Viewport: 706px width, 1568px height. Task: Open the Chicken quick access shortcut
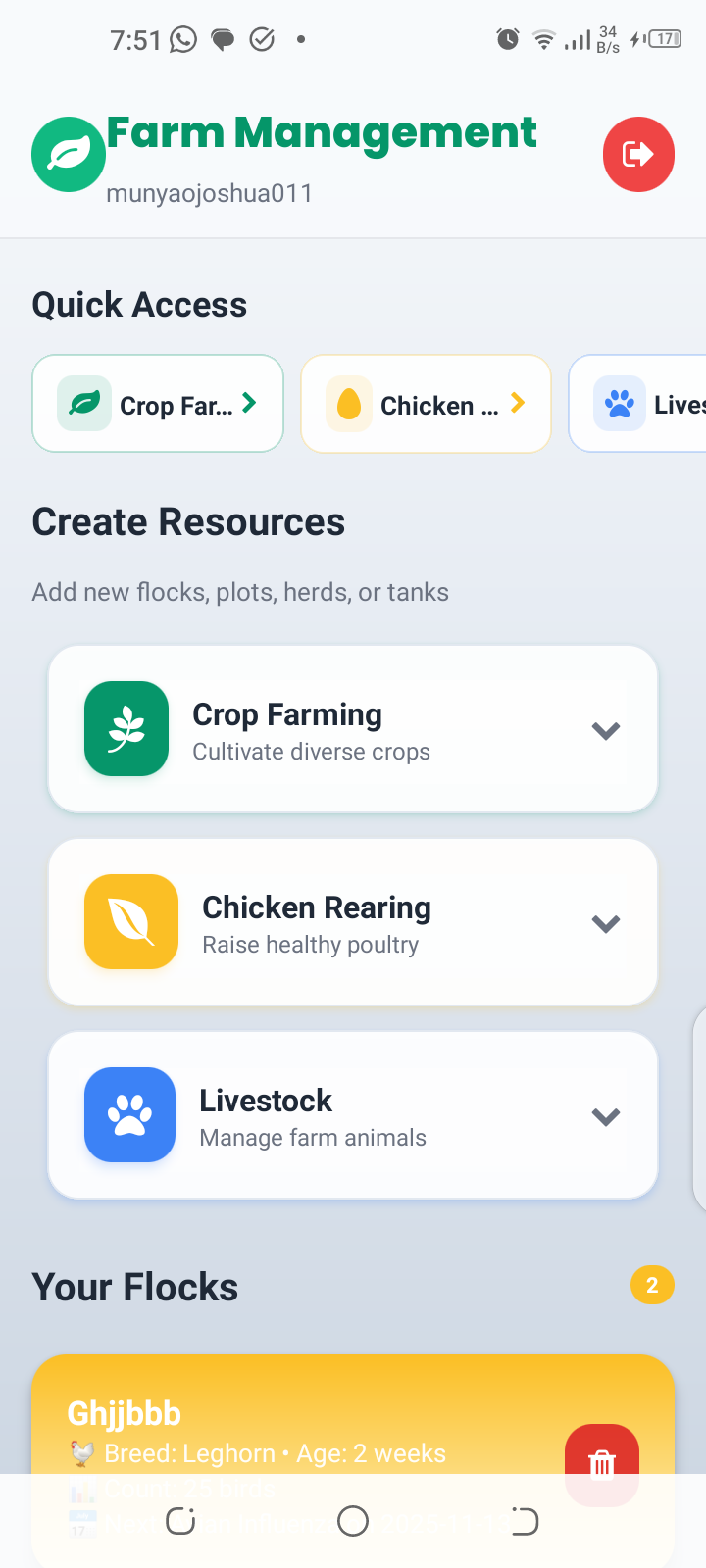[426, 403]
